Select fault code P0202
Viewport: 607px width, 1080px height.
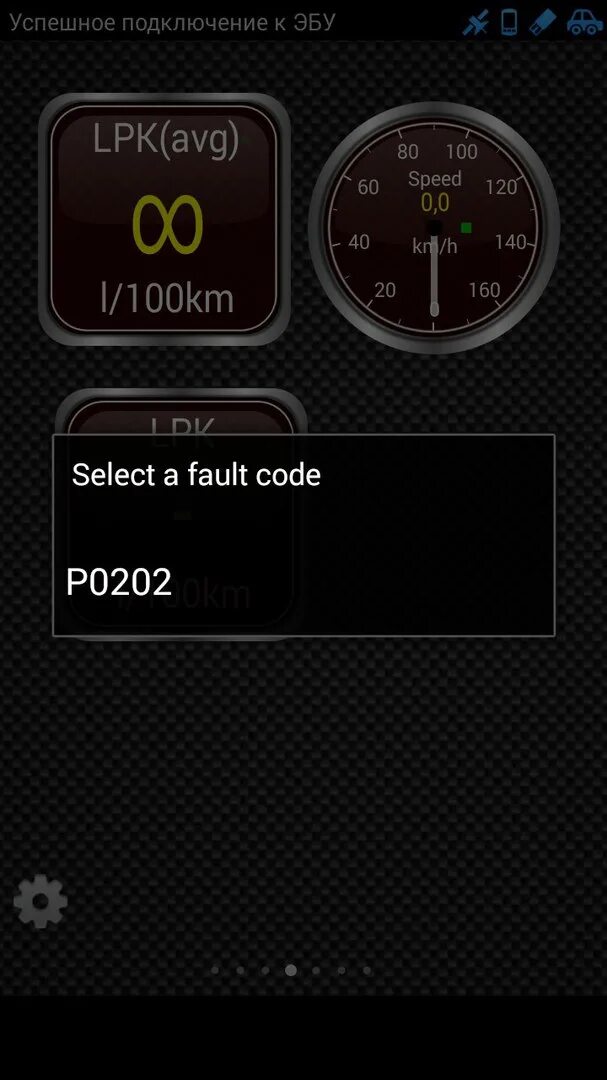[x=119, y=582]
